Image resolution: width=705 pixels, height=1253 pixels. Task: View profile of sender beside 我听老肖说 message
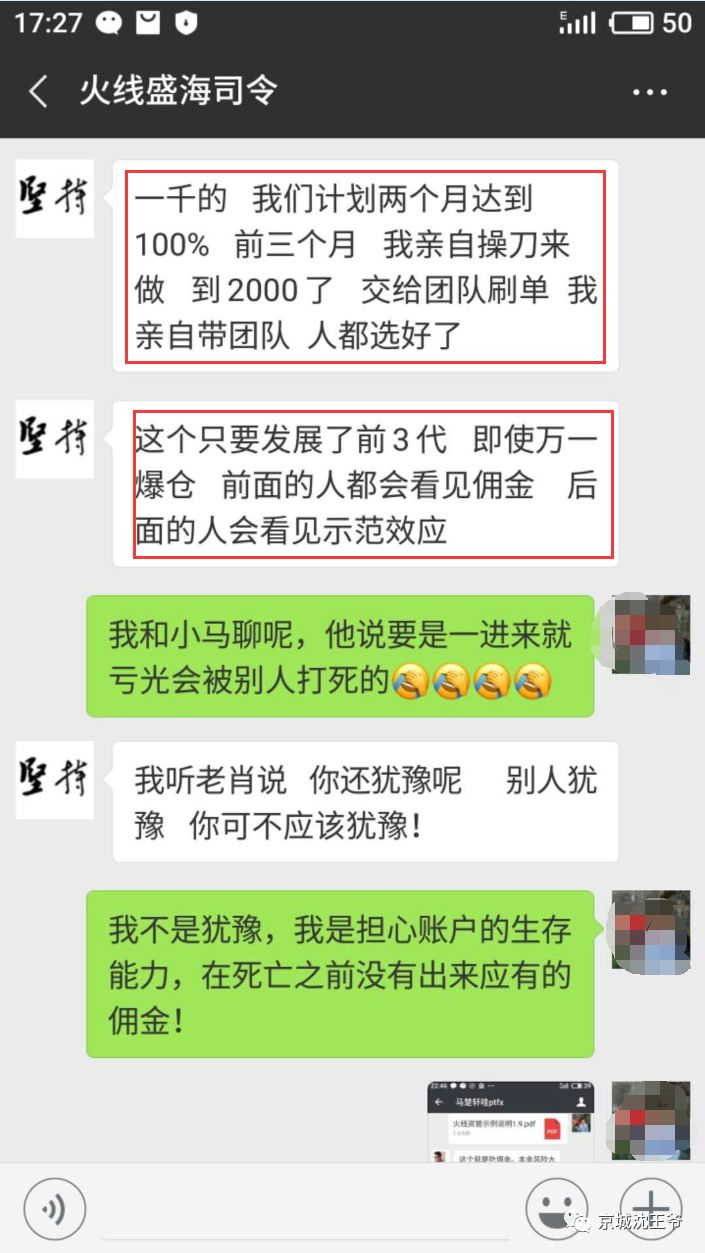pyautogui.click(x=55, y=780)
